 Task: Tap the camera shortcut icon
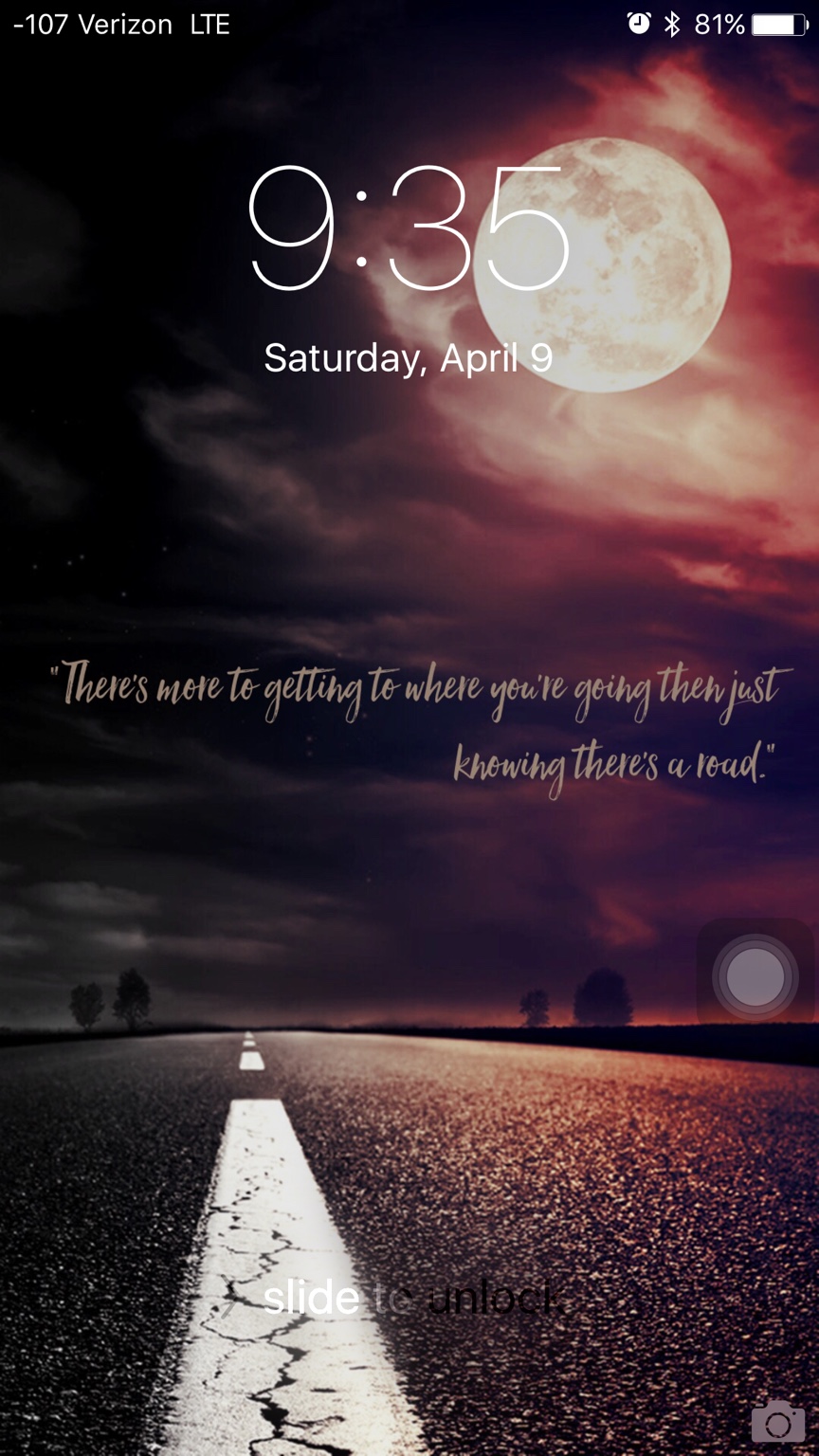tap(778, 1421)
